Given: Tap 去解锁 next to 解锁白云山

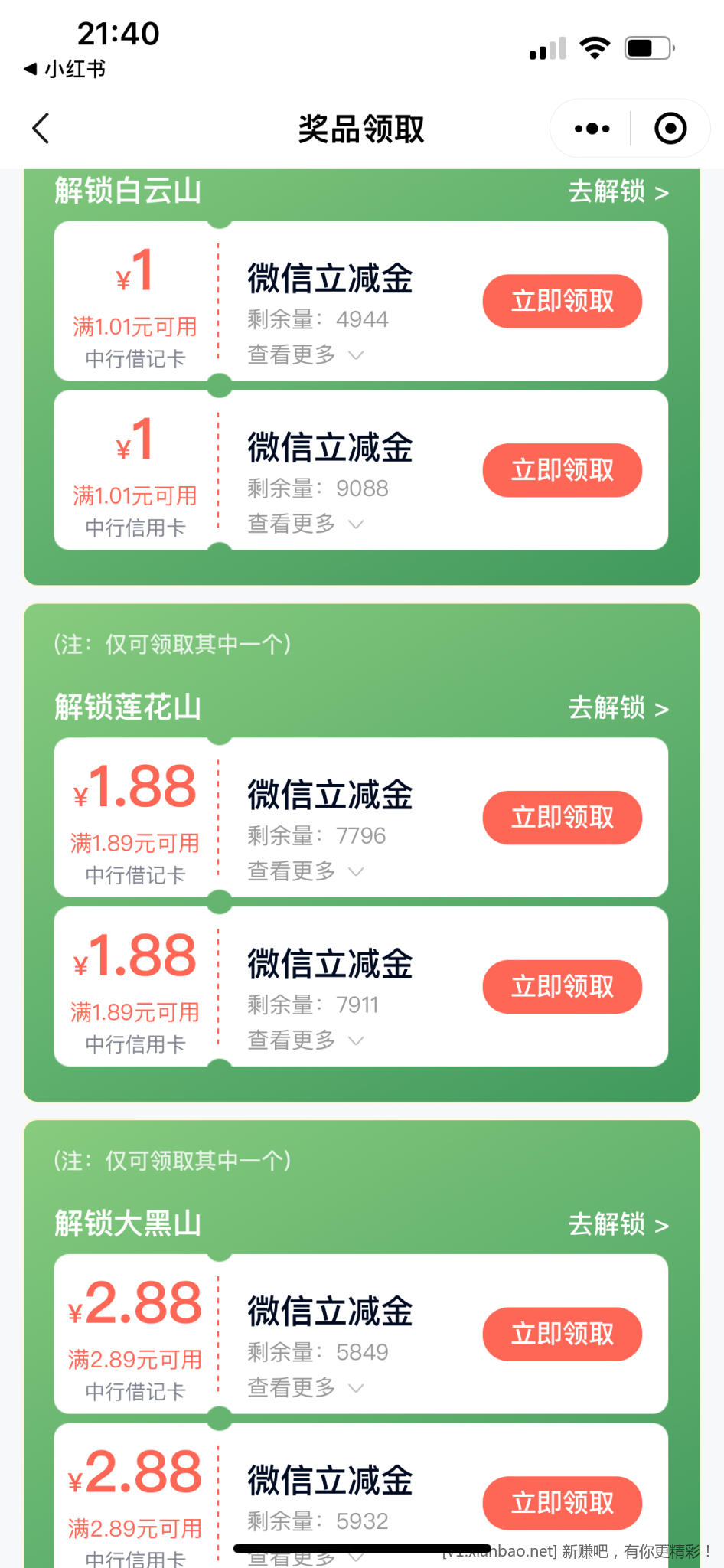Looking at the screenshot, I should 618,191.
